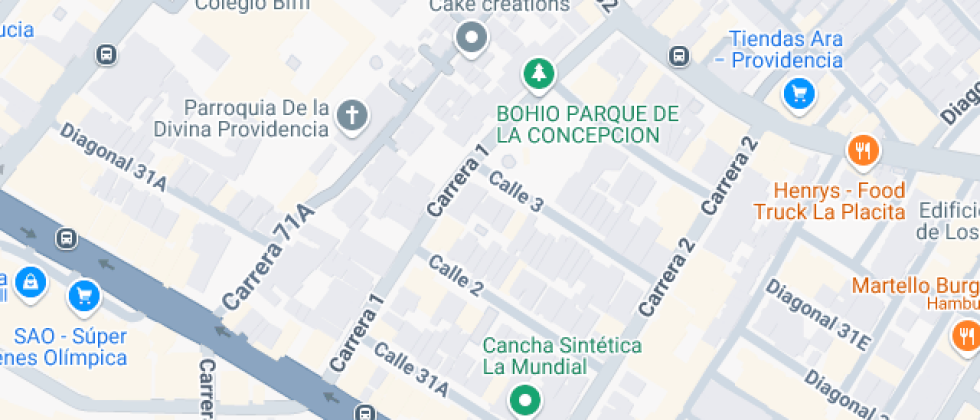Tap the bus stop near Colegio Biffi
Screen dimensions: 980x420
[x=107, y=54]
